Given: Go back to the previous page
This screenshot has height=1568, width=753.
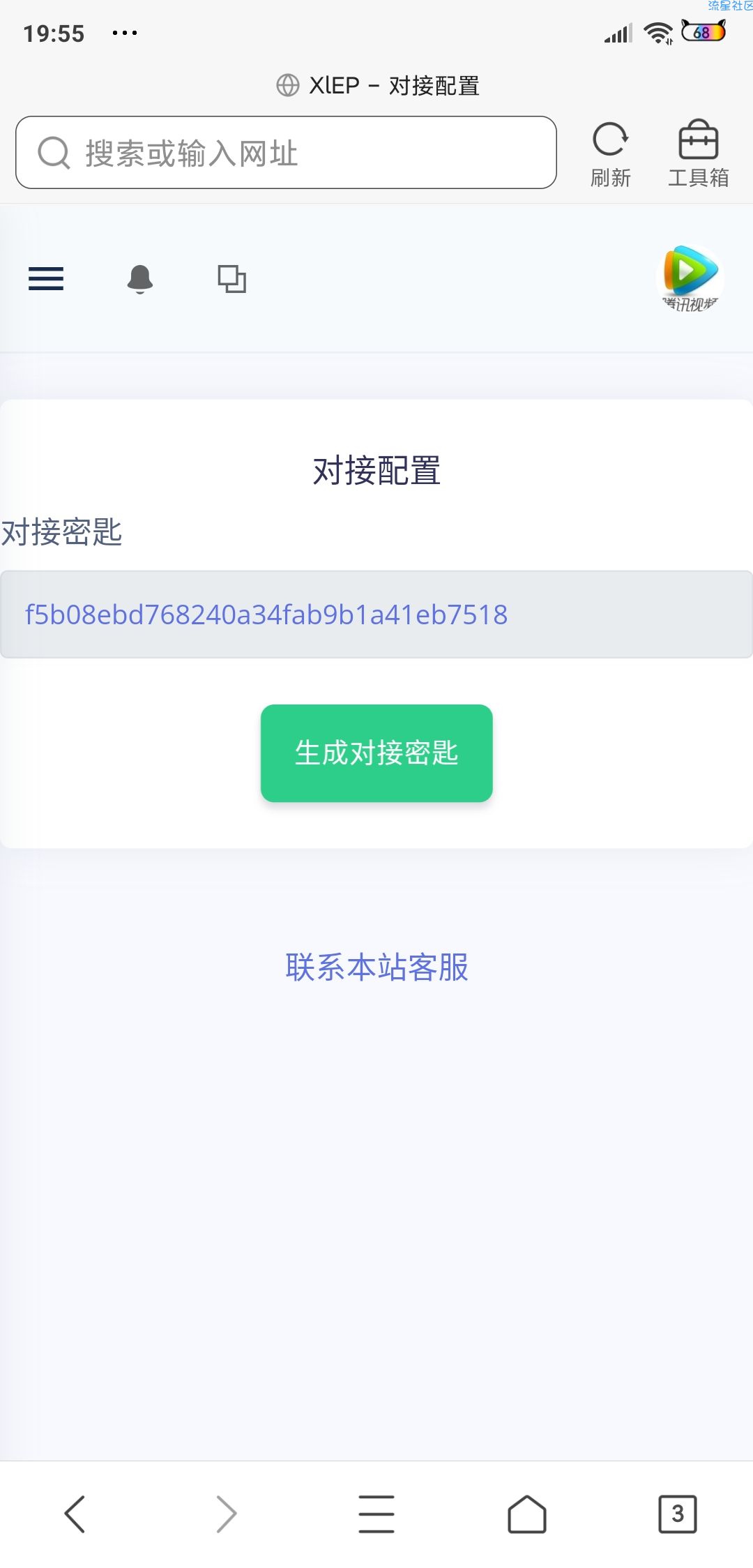Looking at the screenshot, I should [75, 1514].
